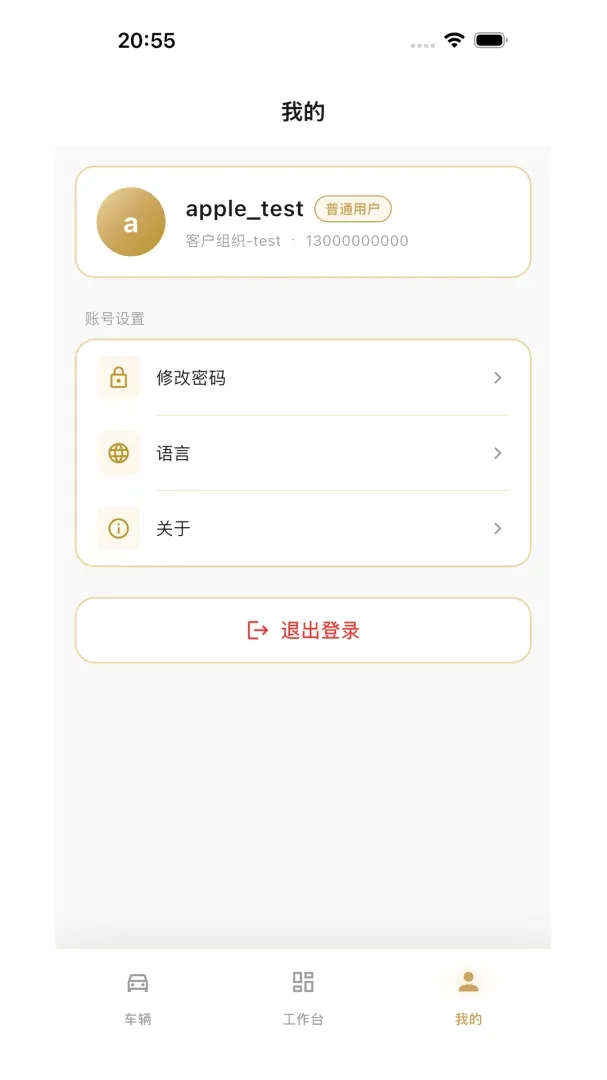Screen dimensions: 607x1080
Task: Tap the 退出登录 logout button
Action: tap(302, 630)
